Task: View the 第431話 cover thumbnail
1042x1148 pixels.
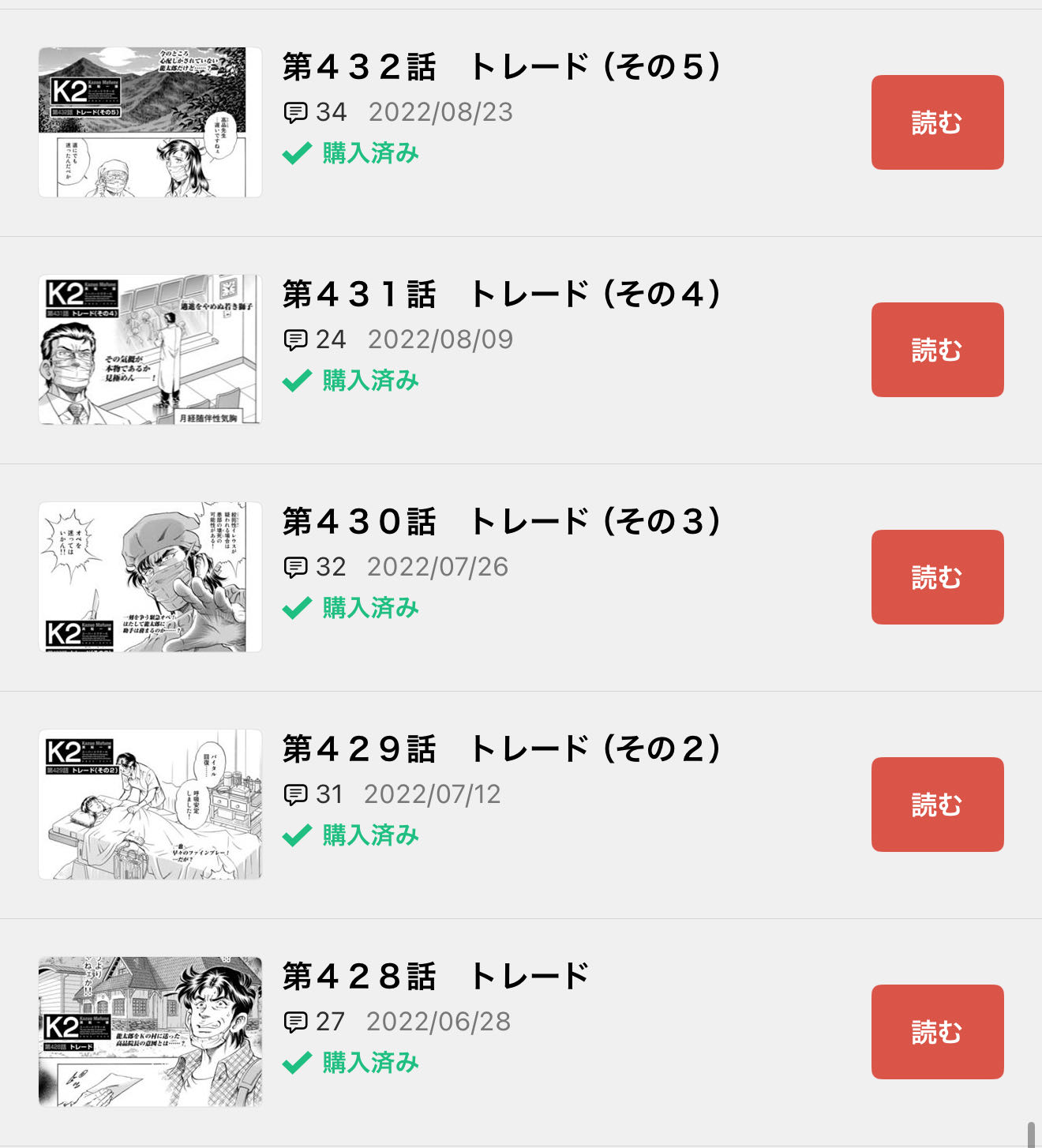Action: 150,350
